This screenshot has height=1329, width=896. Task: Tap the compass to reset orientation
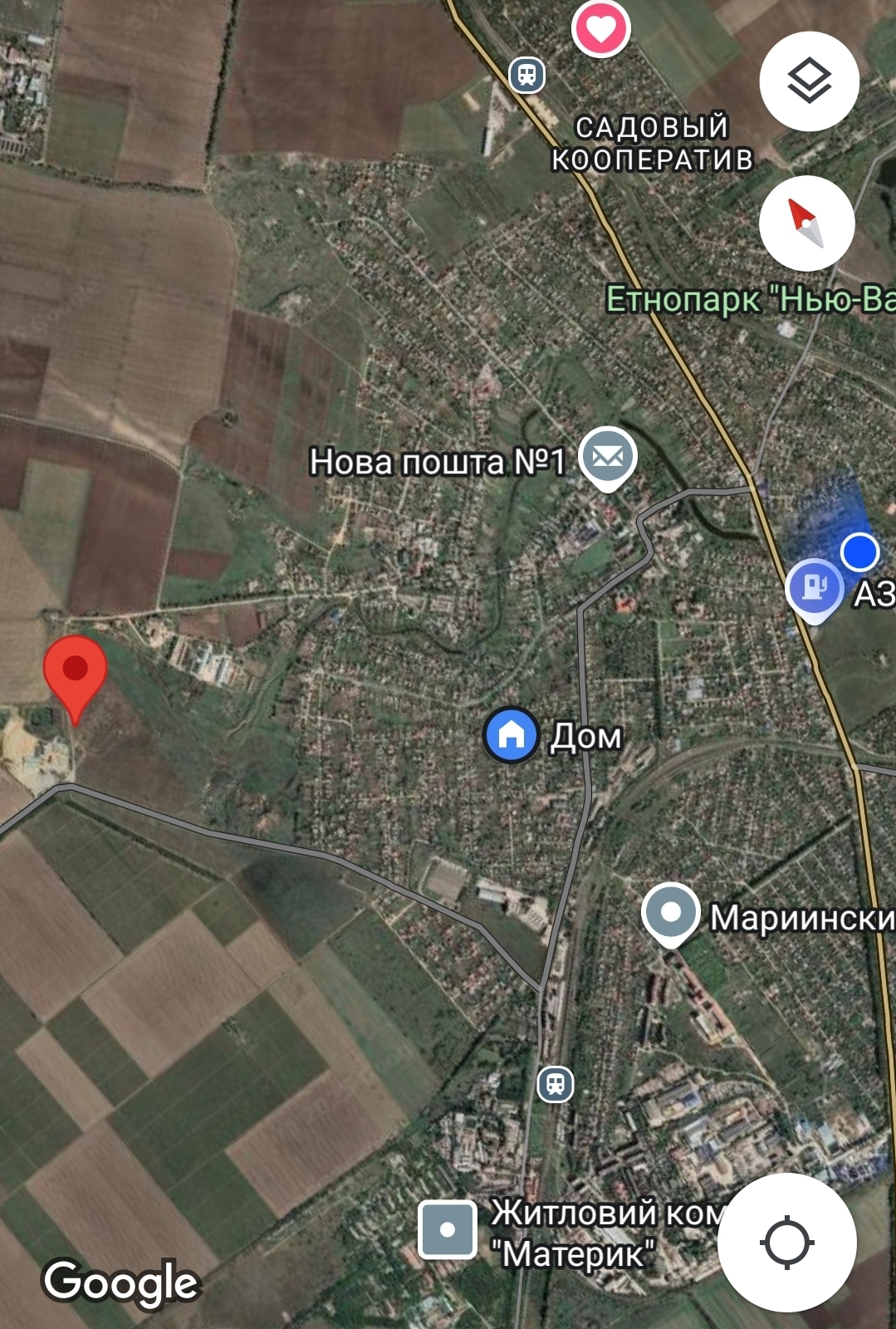806,223
